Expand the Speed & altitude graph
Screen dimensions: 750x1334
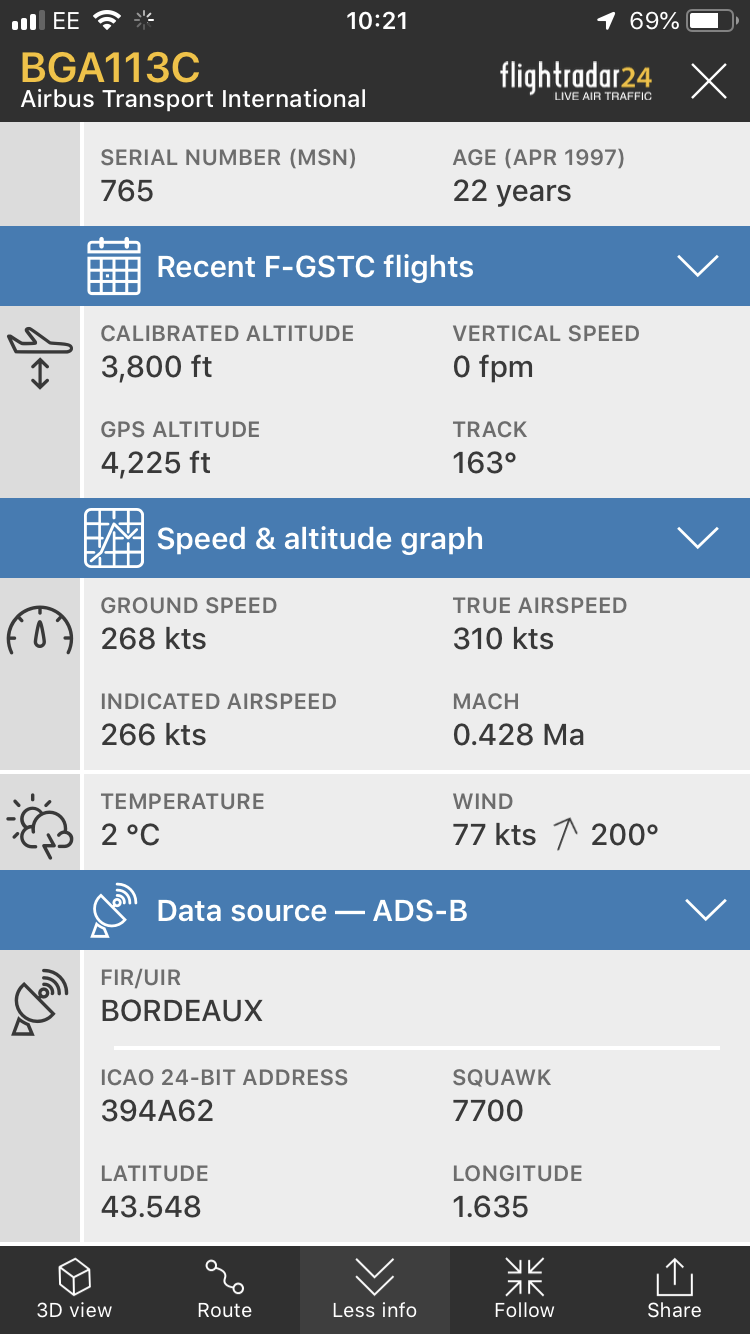click(697, 538)
